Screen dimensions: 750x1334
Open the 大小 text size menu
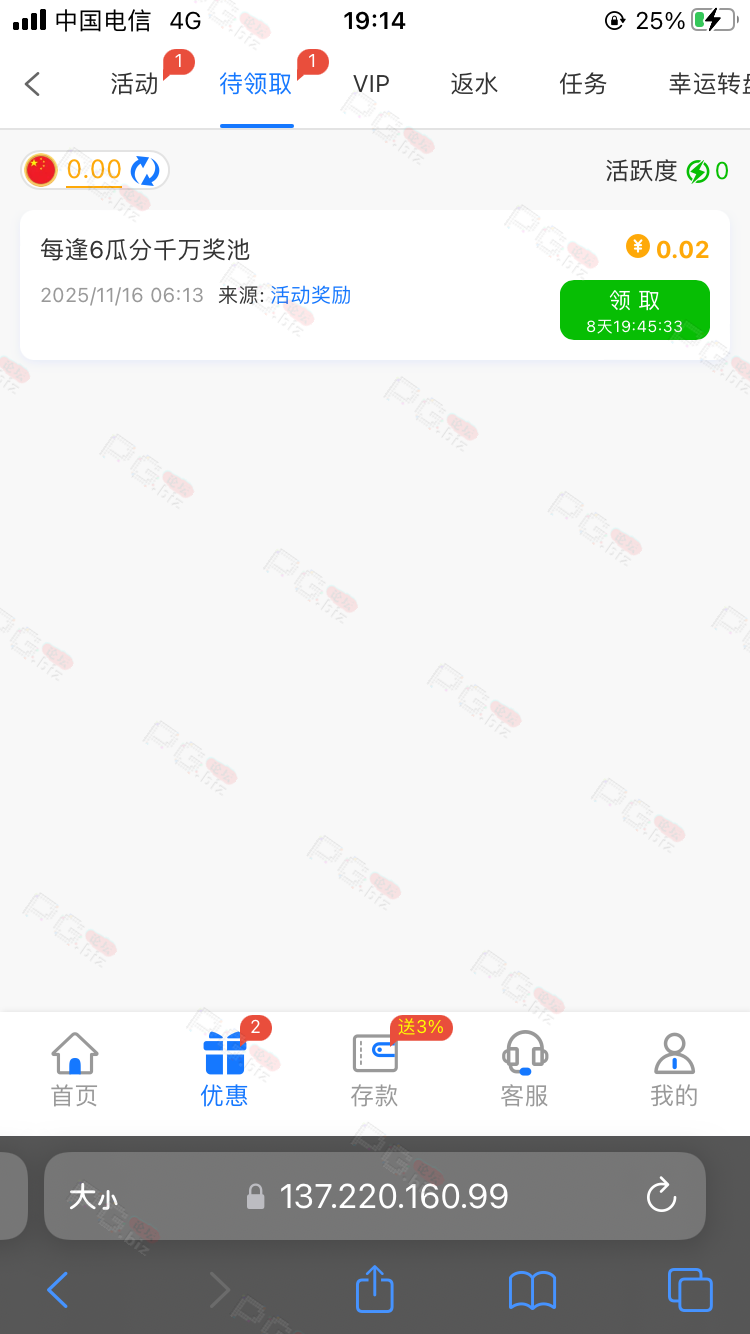tap(93, 1197)
